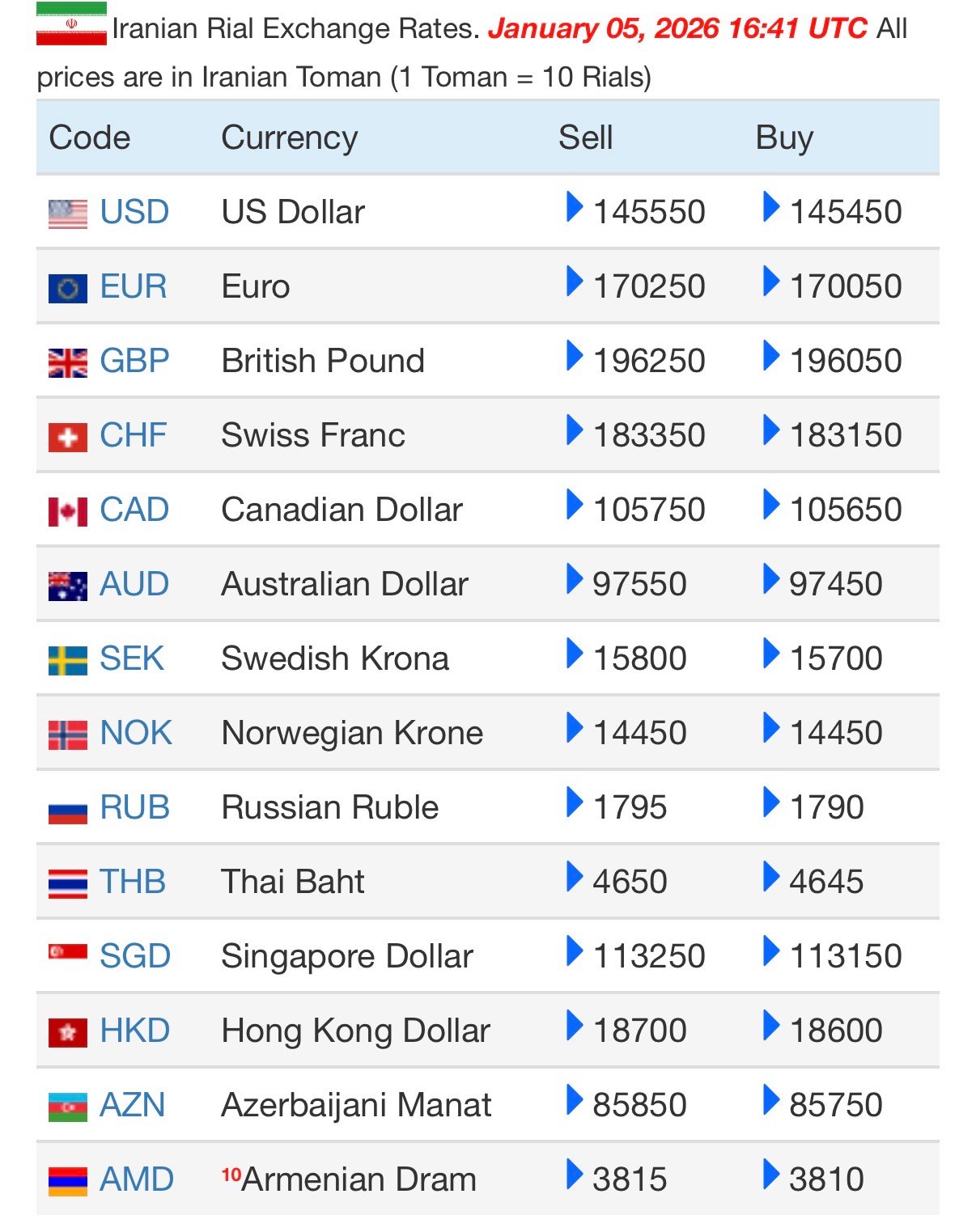This screenshot has width=976, height=1232.
Task: Open the SEK code link
Action: pos(132,658)
